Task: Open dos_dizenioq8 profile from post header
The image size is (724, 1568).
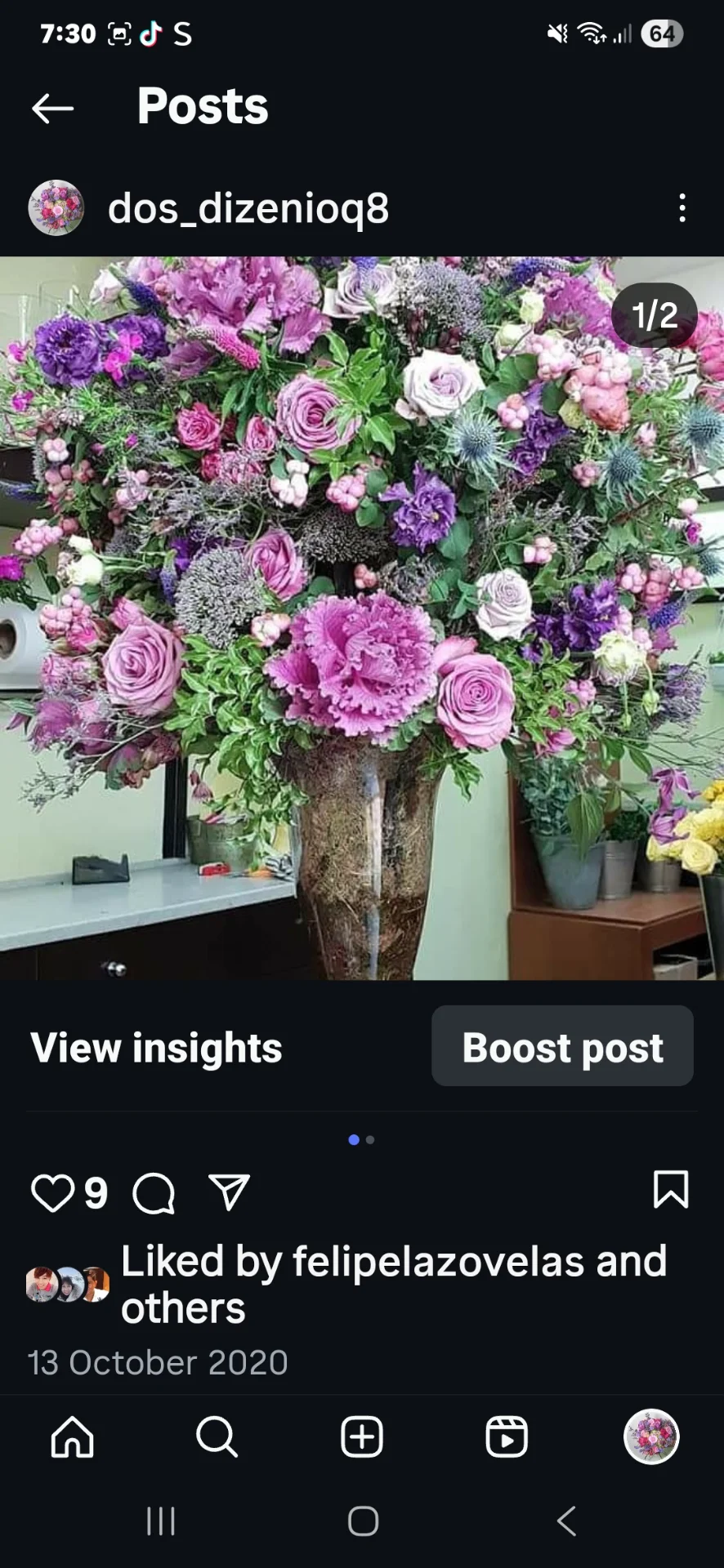Action: pos(248,208)
